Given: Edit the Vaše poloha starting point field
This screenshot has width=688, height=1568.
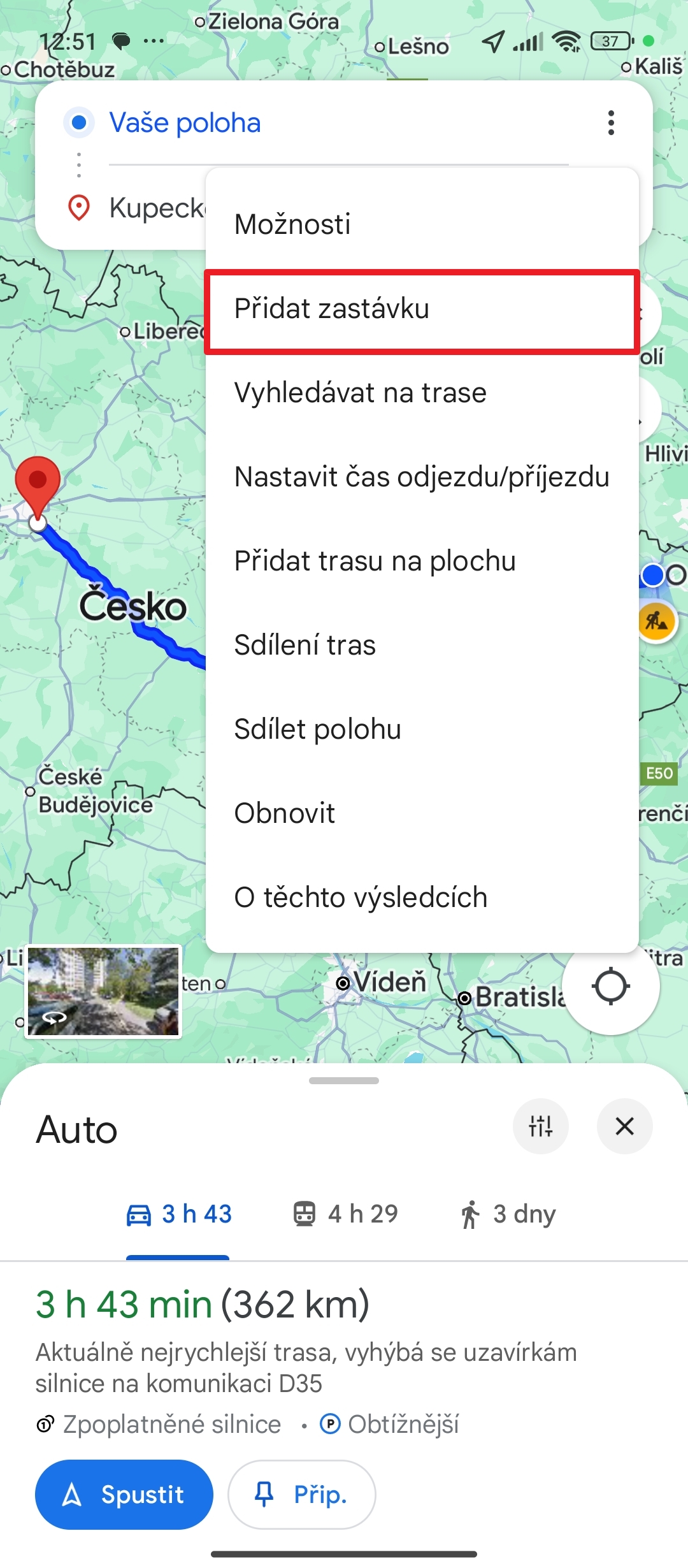Looking at the screenshot, I should tap(338, 123).
